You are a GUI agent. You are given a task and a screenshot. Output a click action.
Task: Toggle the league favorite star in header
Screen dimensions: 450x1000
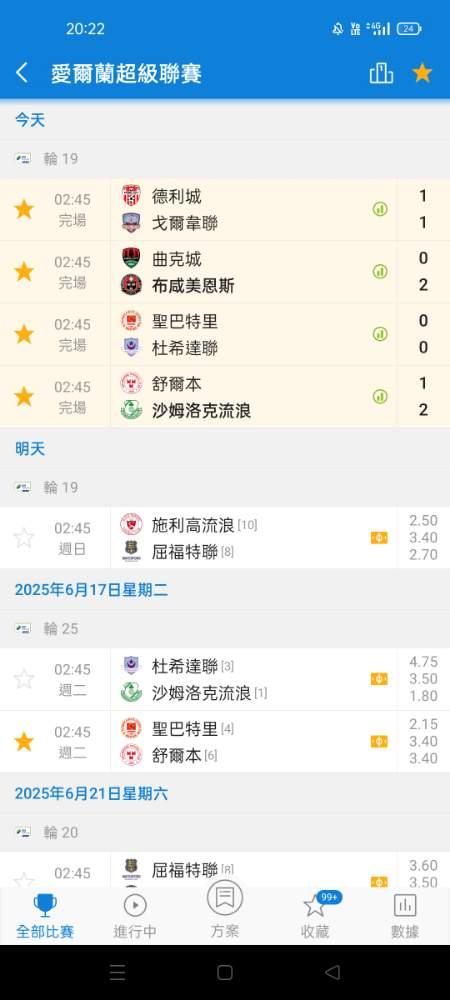click(x=422, y=73)
